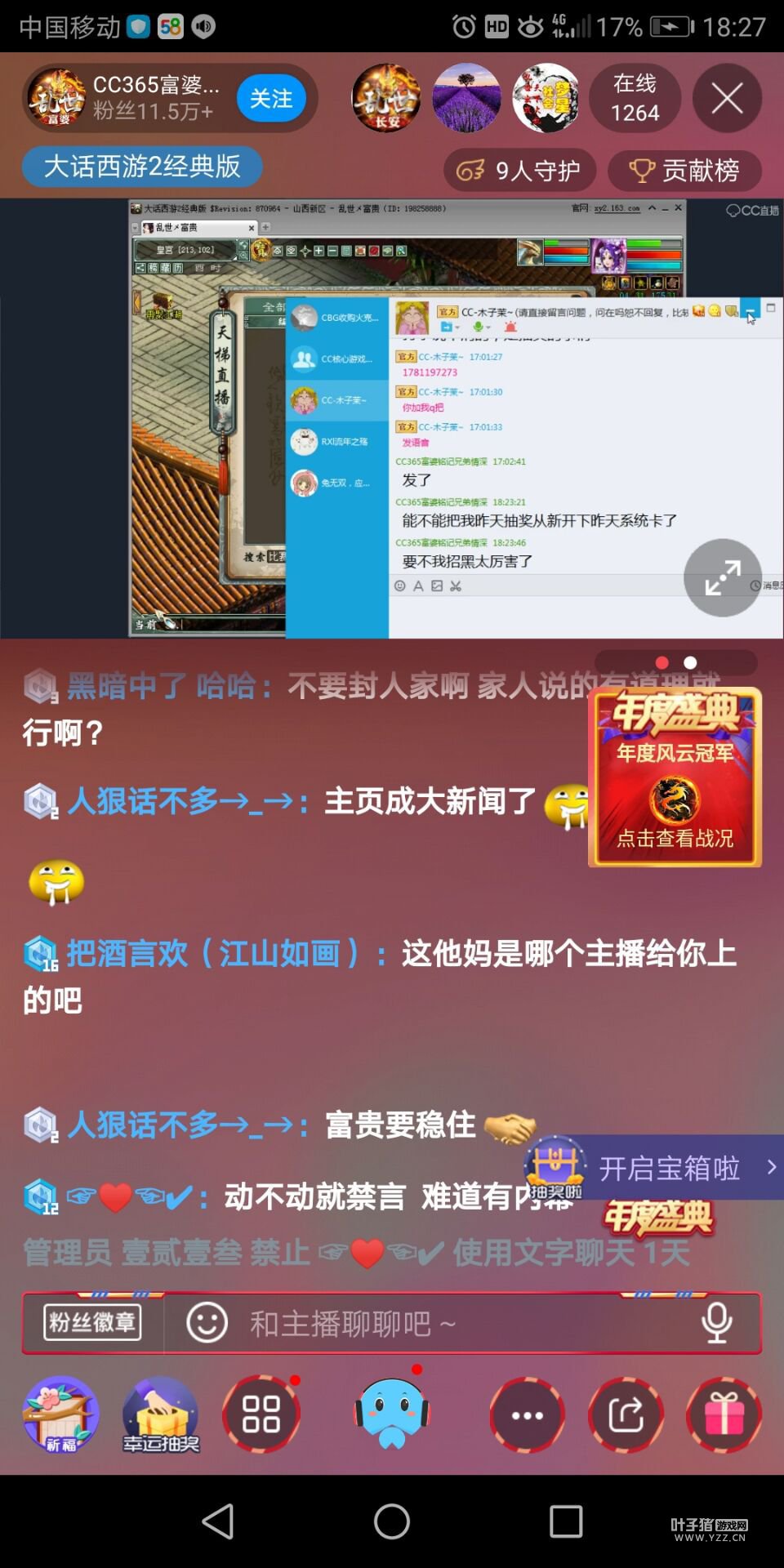
Task: Send a gift to the streamer
Action: (724, 1415)
